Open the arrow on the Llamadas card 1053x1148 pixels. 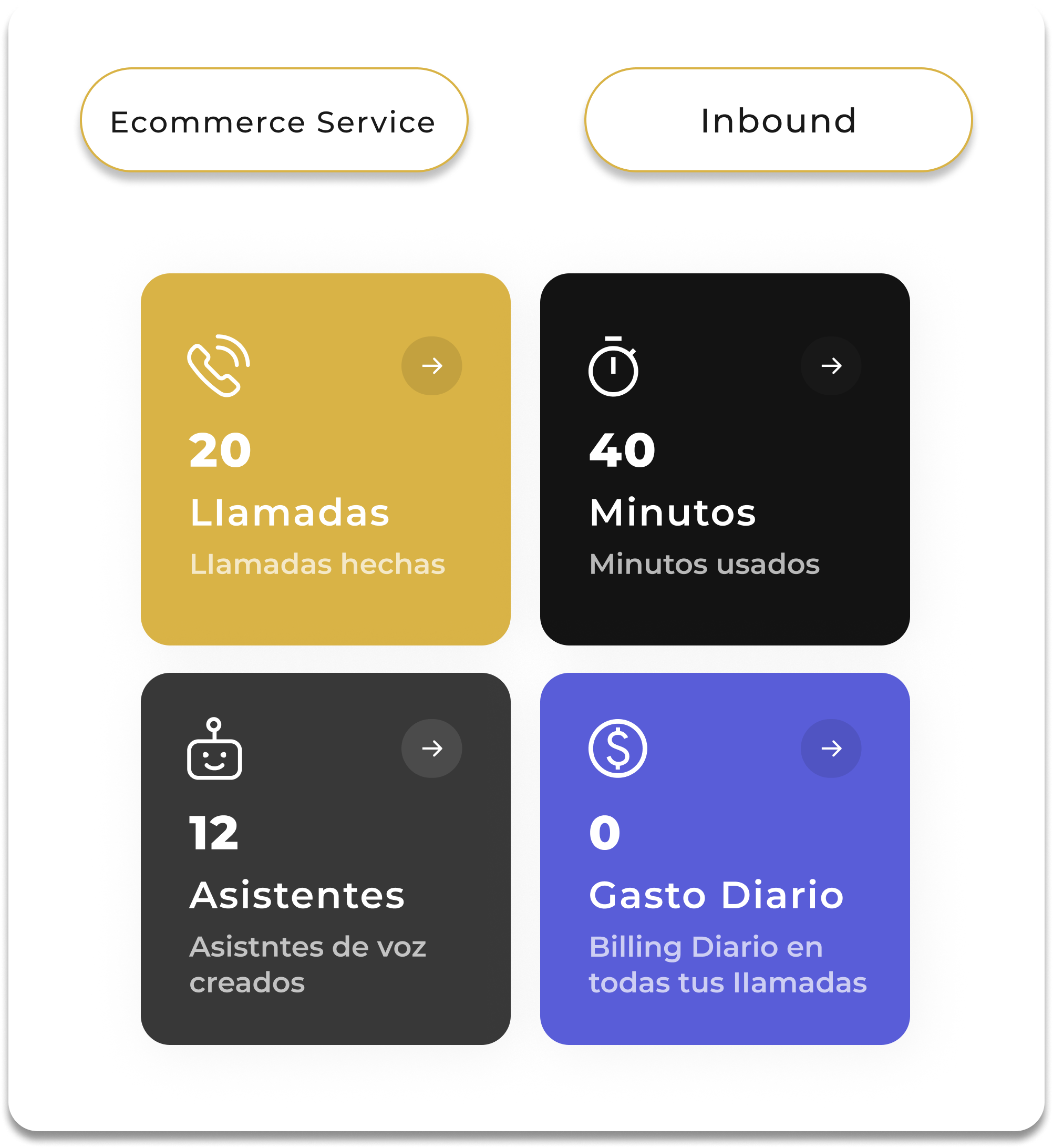[431, 366]
